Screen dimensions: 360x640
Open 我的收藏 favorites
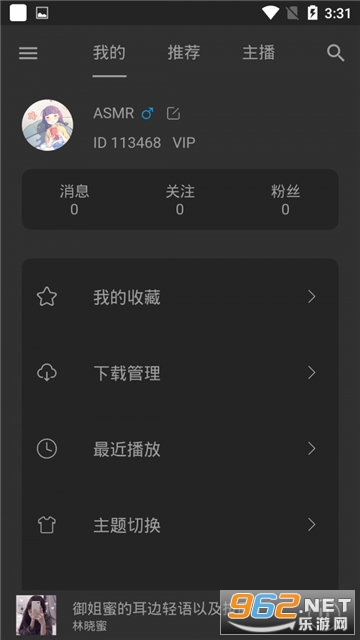pyautogui.click(x=180, y=297)
